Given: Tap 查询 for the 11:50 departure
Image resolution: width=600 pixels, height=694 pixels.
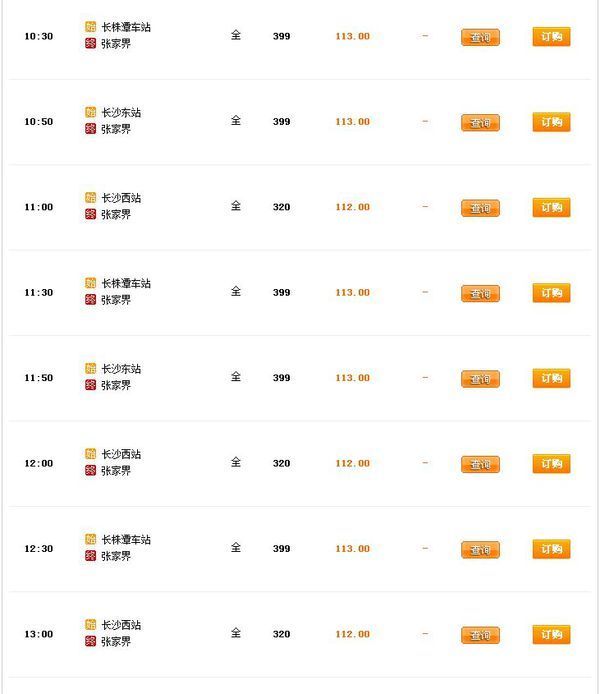Looking at the screenshot, I should click(480, 379).
